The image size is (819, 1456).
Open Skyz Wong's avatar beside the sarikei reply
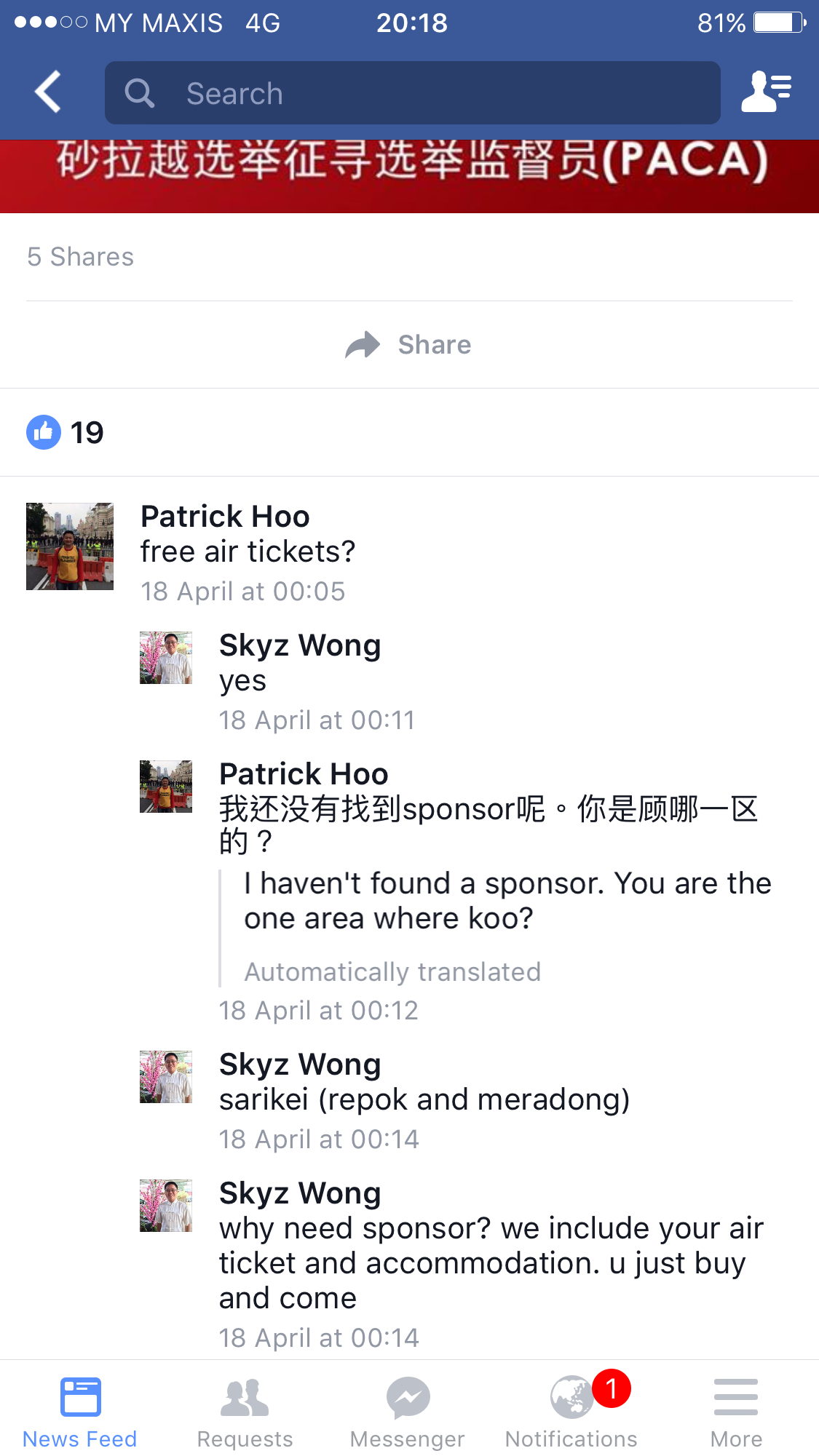pos(166,1077)
